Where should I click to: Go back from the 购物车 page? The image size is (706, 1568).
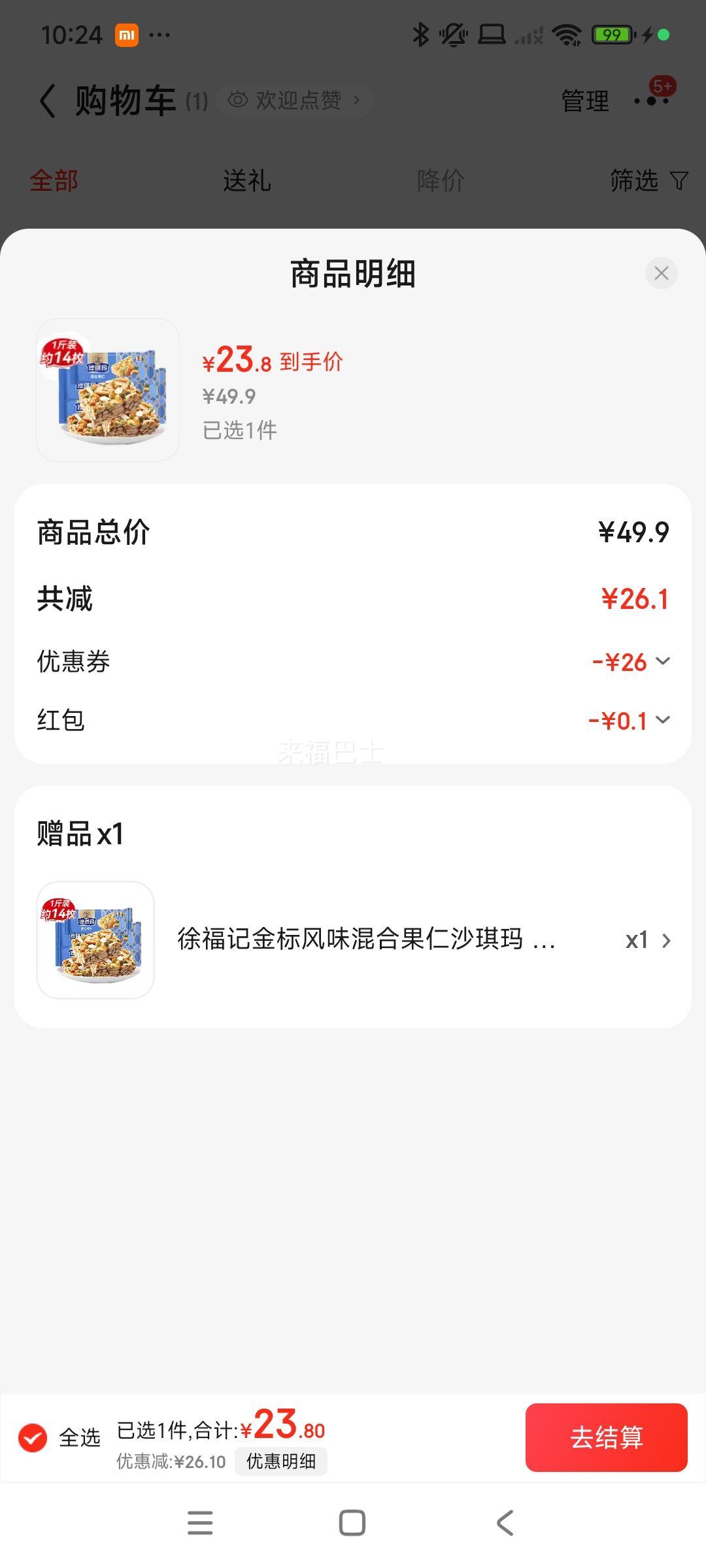(48, 101)
